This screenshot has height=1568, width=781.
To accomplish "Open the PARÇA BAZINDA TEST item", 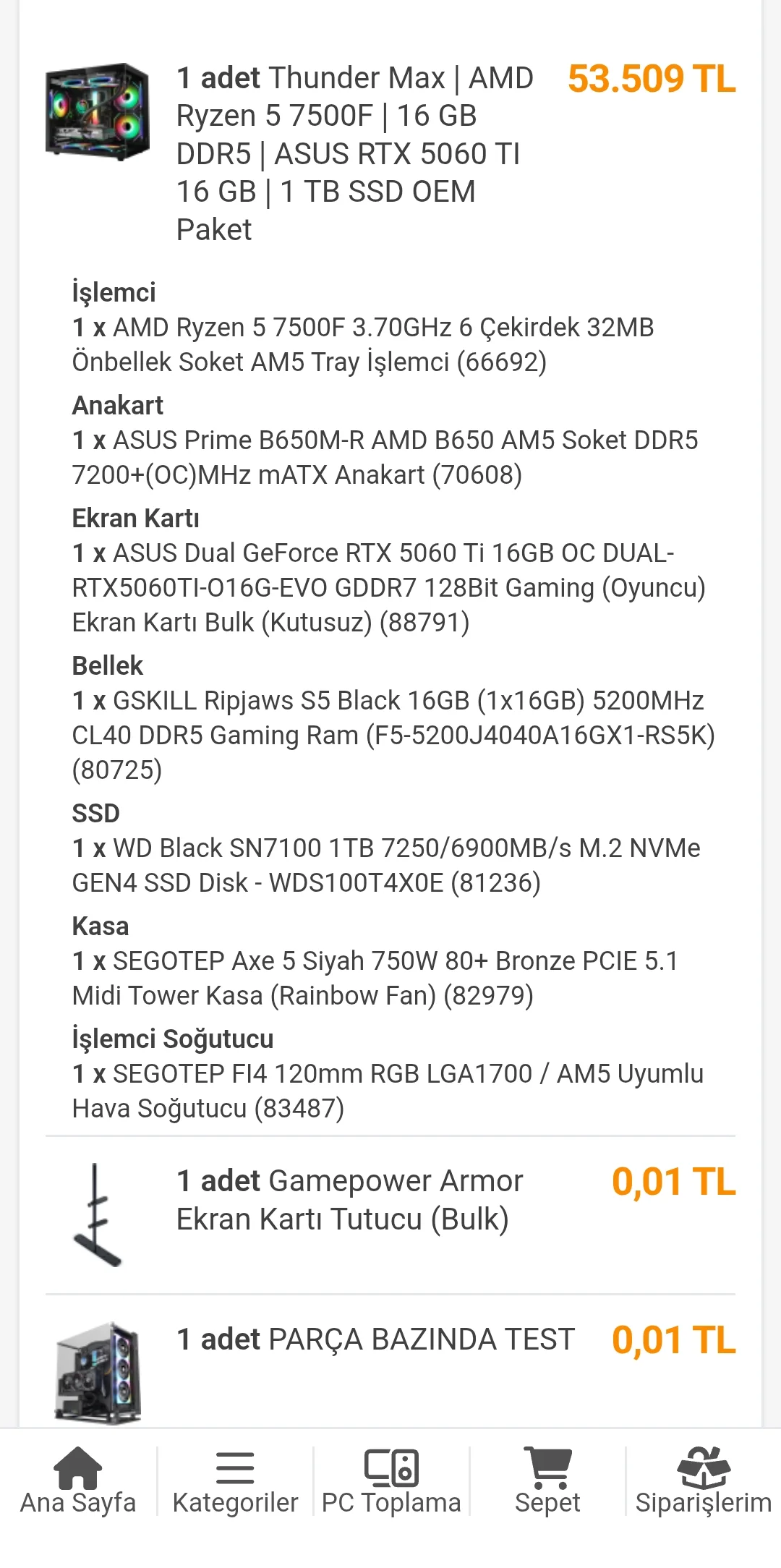I will pos(376,1339).
